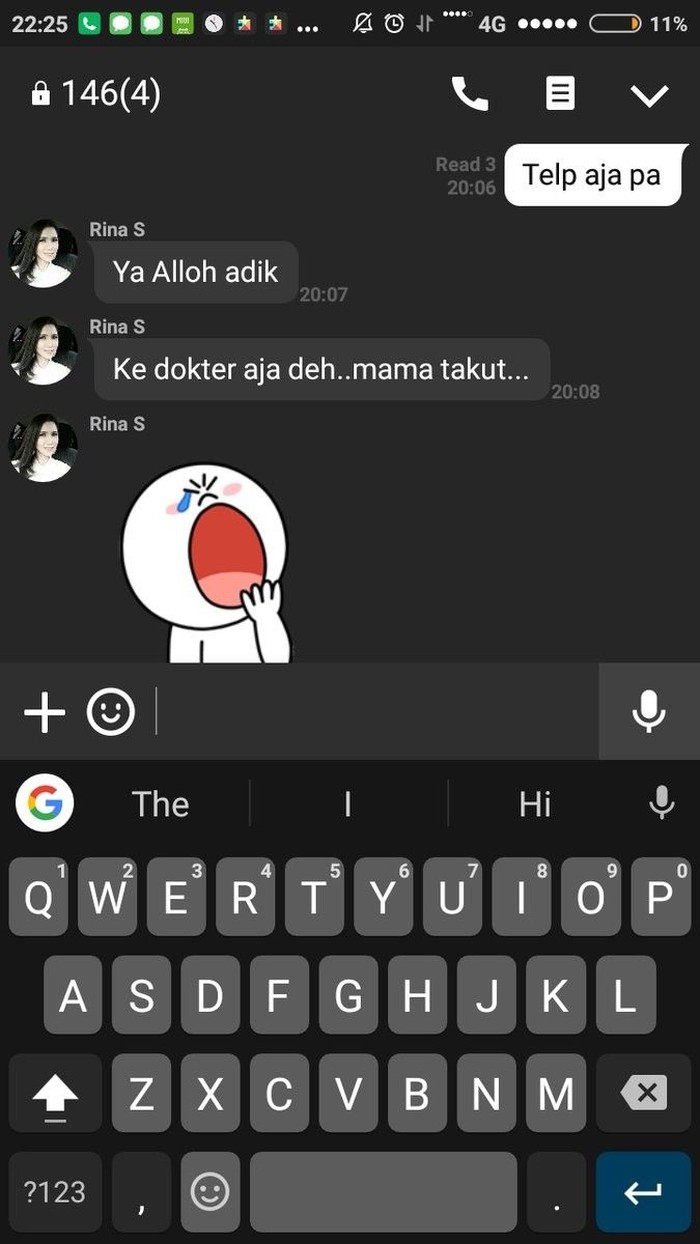
Task: Choose the "Hi" word suggestion
Action: [x=535, y=803]
